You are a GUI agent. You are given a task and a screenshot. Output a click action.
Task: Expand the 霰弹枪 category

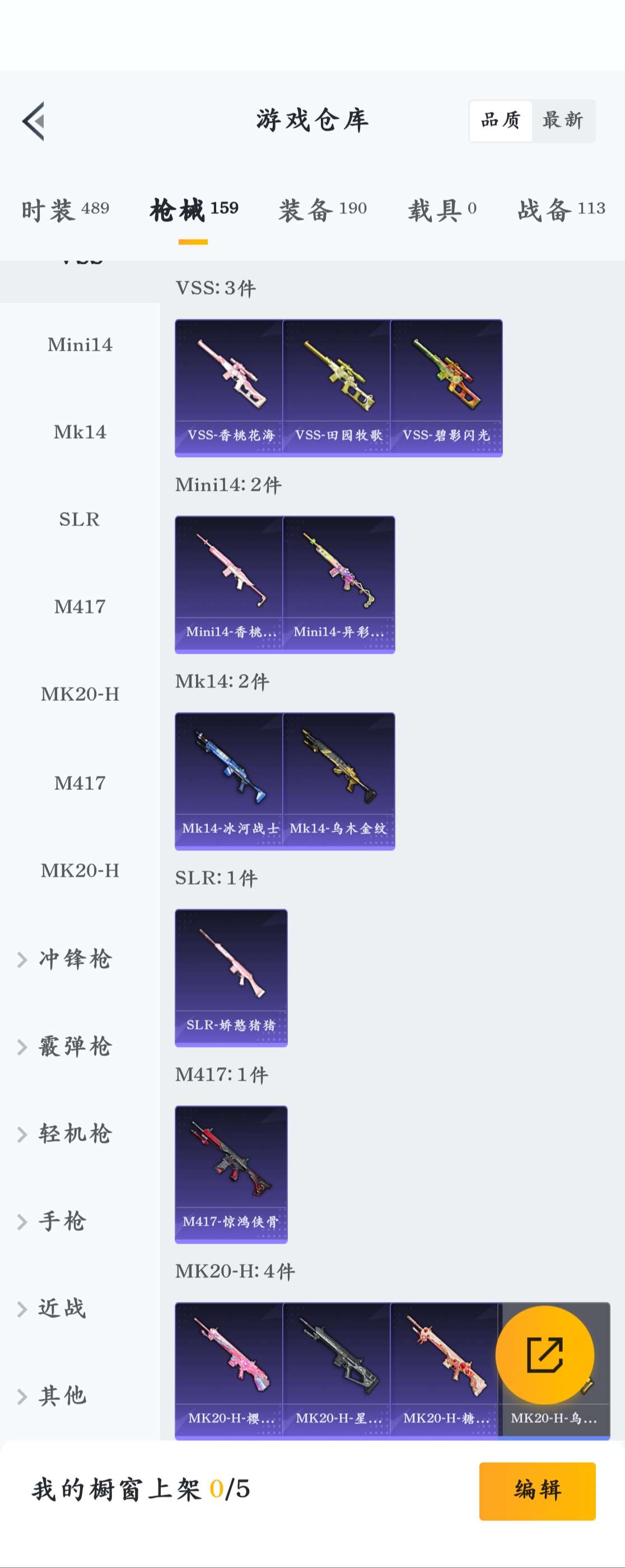pos(75,1046)
